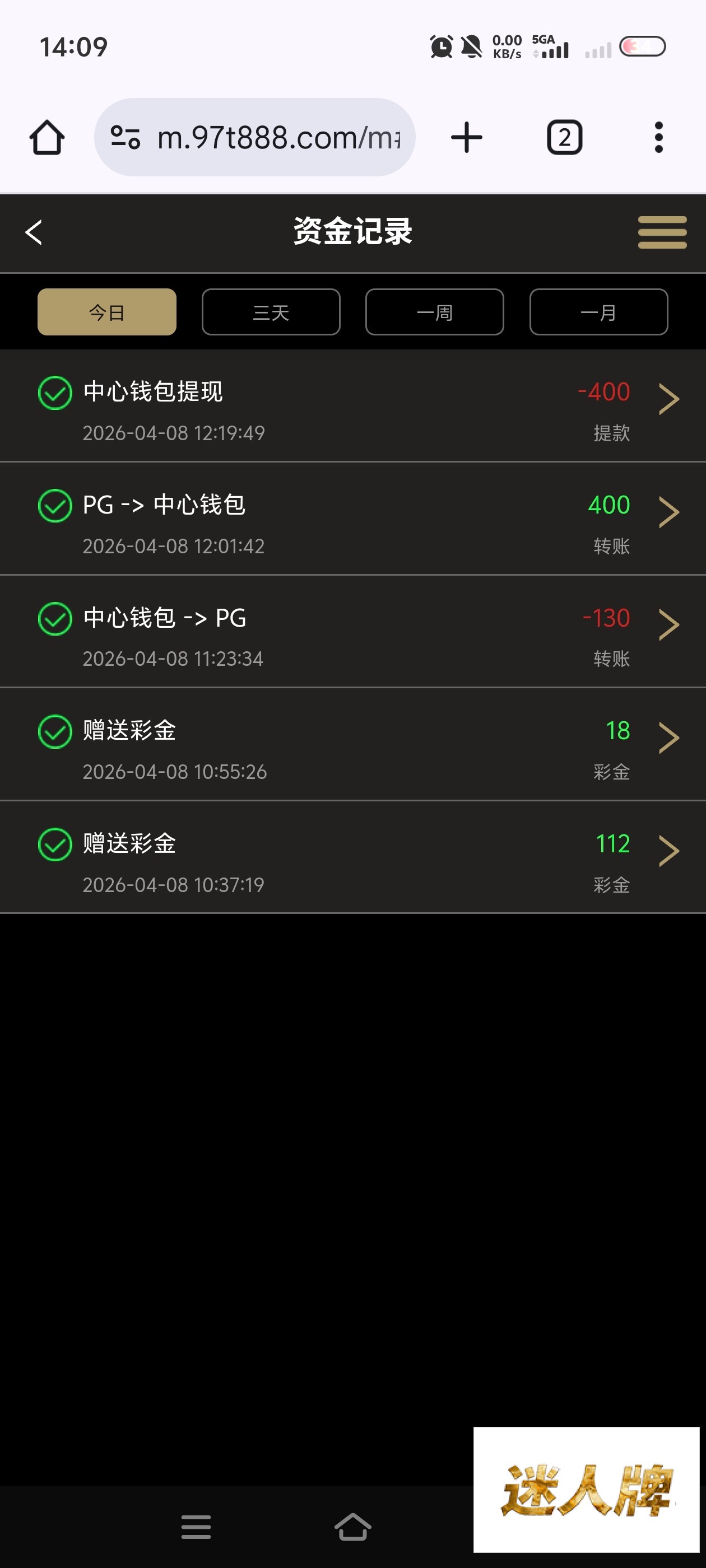Open the 中心钱包提现 -400 record
The image size is (706, 1568).
(354, 406)
